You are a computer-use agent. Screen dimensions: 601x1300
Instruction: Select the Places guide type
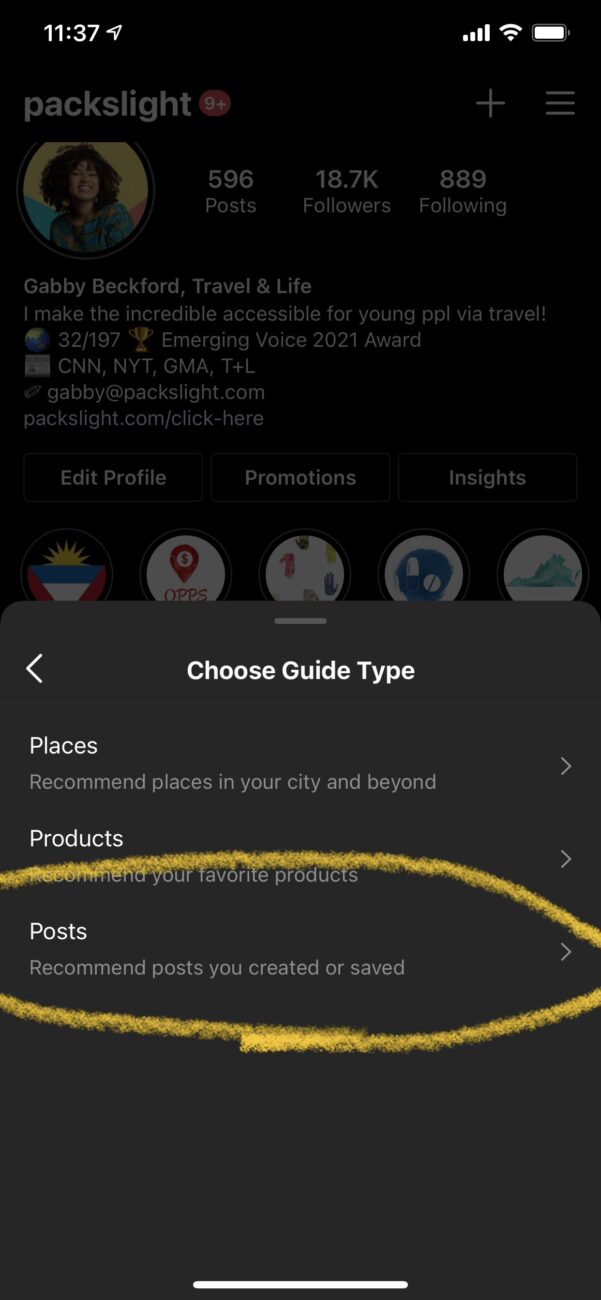coord(300,764)
